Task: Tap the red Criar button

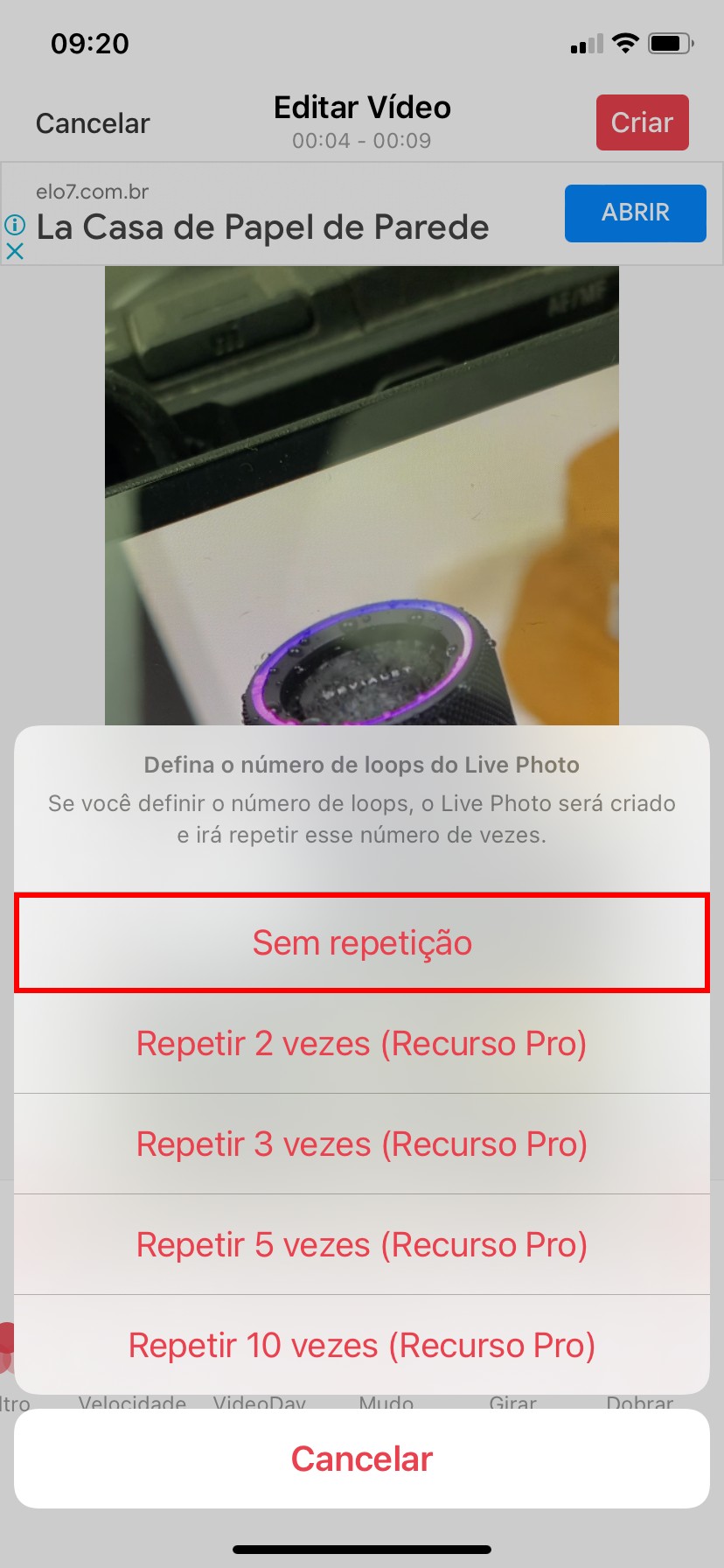Action: [x=642, y=122]
